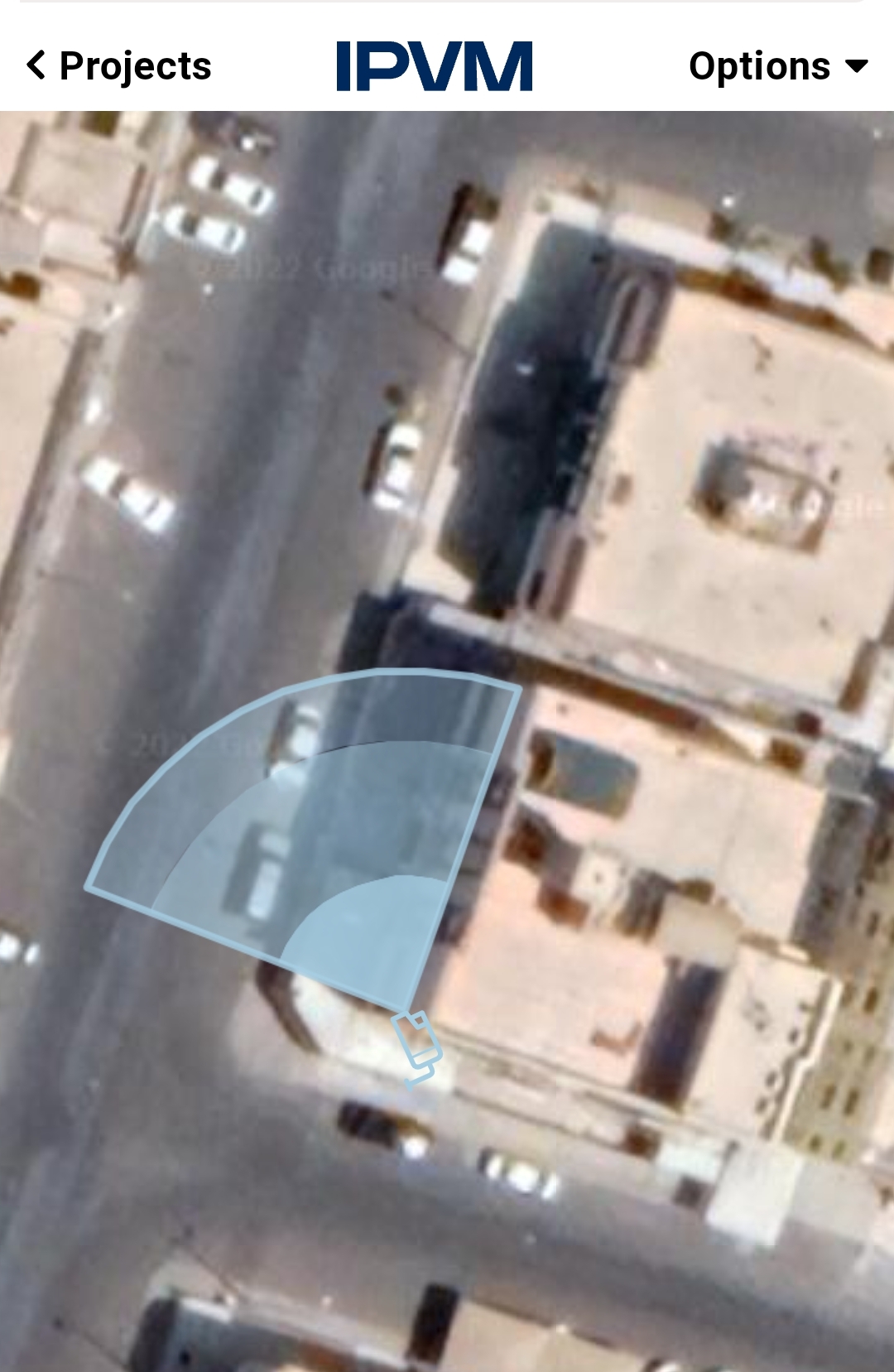This screenshot has height=1372, width=894.
Task: Go back to Projects
Action: 119,66
